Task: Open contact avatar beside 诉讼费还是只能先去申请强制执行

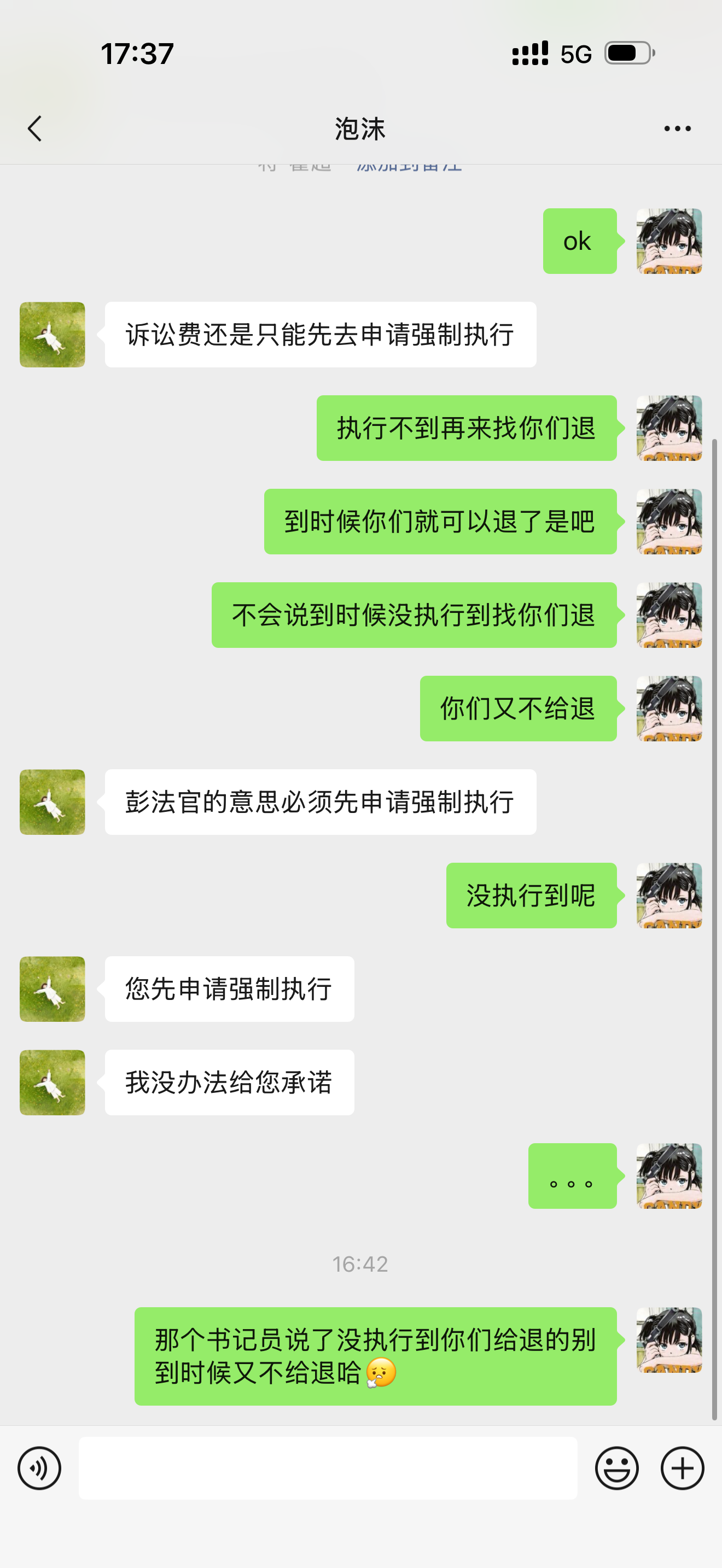Action: 53,335
